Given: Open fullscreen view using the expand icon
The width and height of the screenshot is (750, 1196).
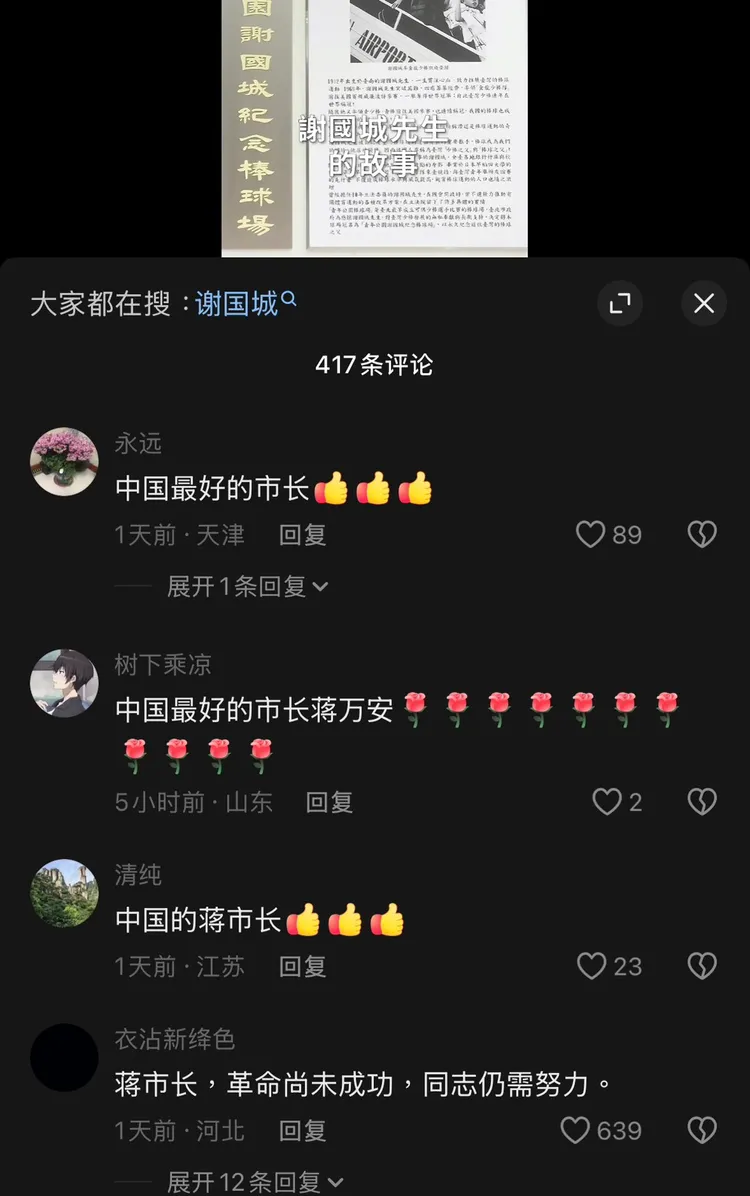Looking at the screenshot, I should pyautogui.click(x=621, y=304).
